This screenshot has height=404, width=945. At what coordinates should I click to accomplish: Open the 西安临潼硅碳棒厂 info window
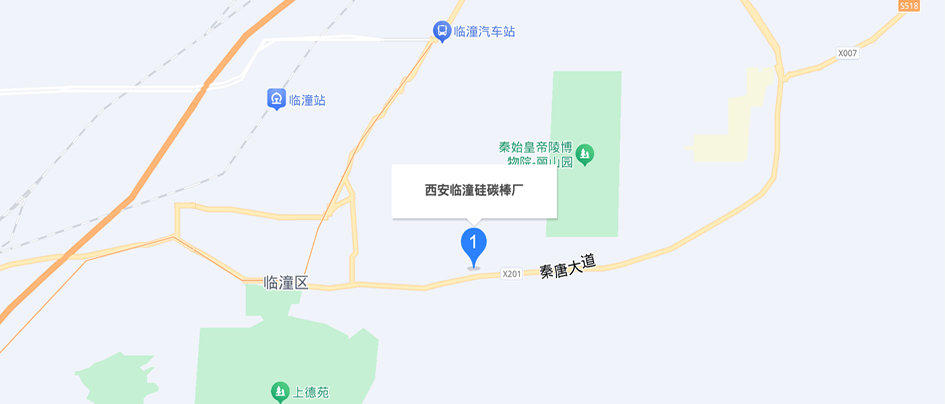click(x=473, y=190)
